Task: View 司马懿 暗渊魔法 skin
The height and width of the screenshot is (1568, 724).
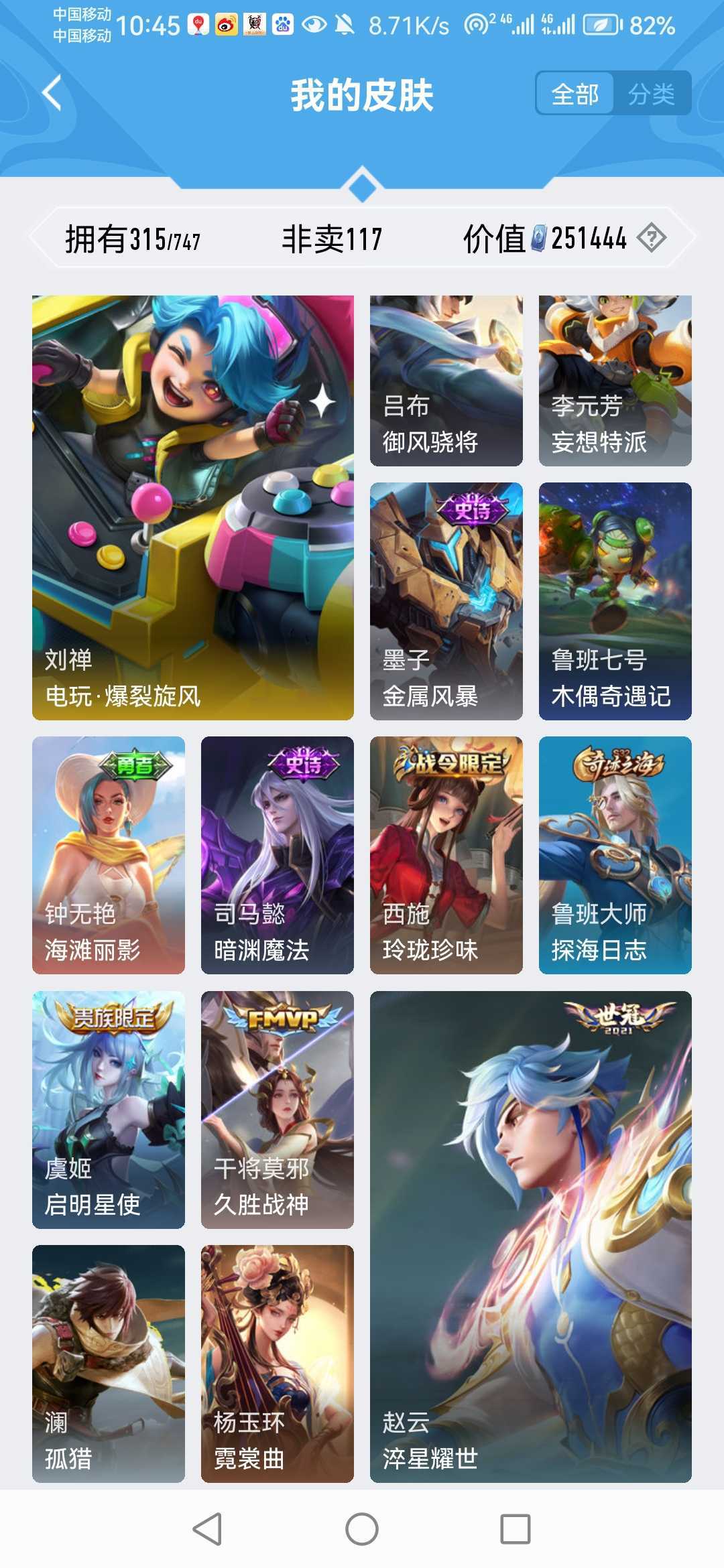Action: (277, 855)
